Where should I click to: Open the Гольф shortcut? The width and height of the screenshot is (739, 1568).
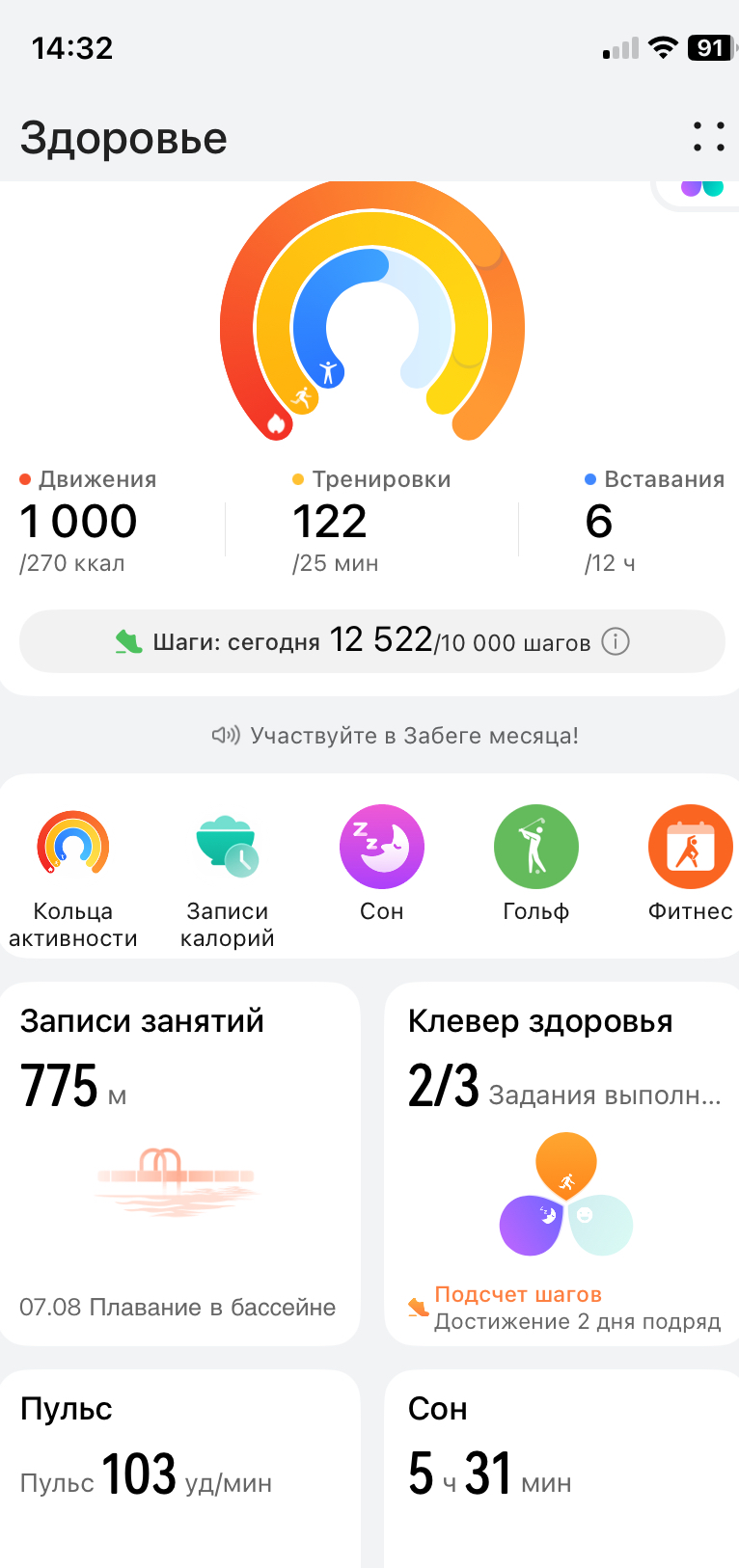tap(536, 847)
